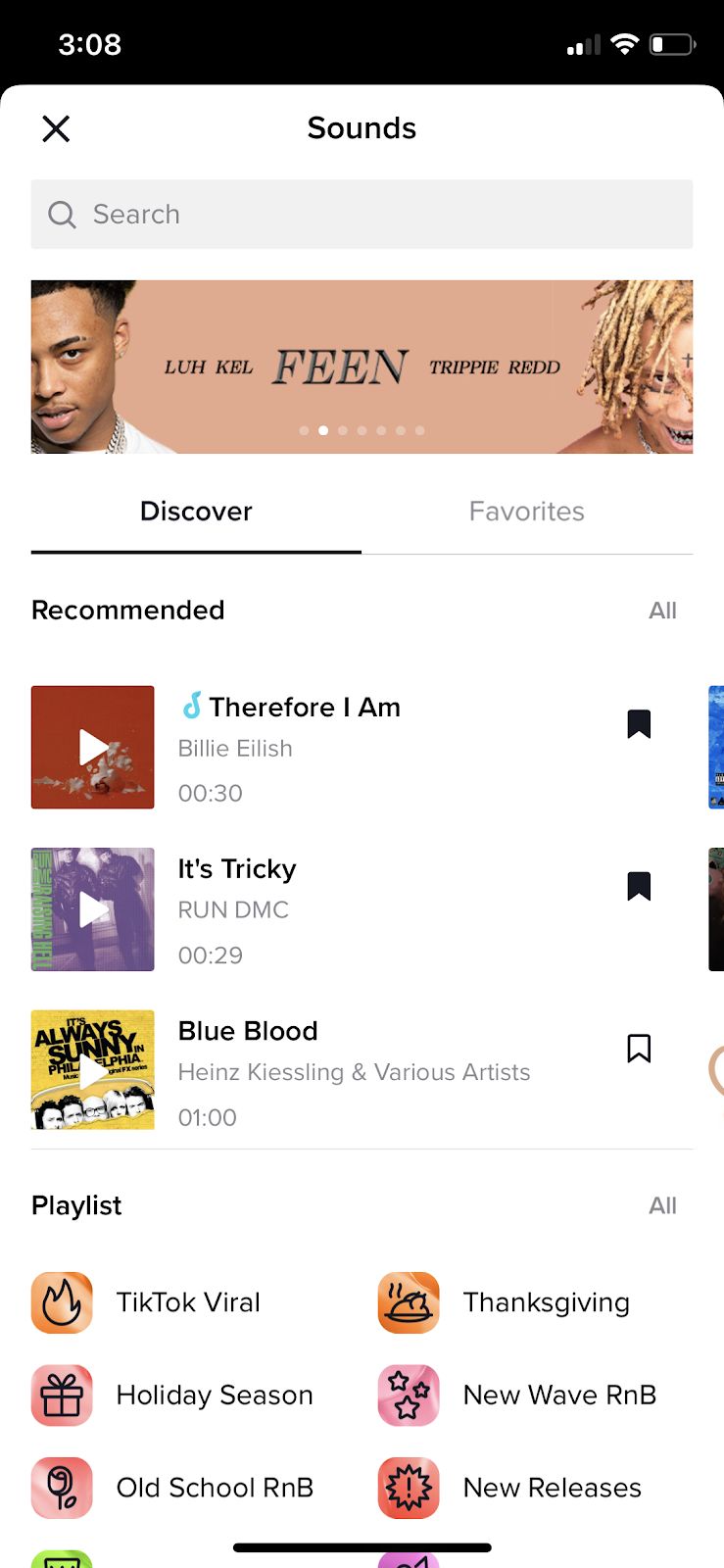Image resolution: width=724 pixels, height=1568 pixels.
Task: Switch to the Favorites tab
Action: [x=526, y=512]
